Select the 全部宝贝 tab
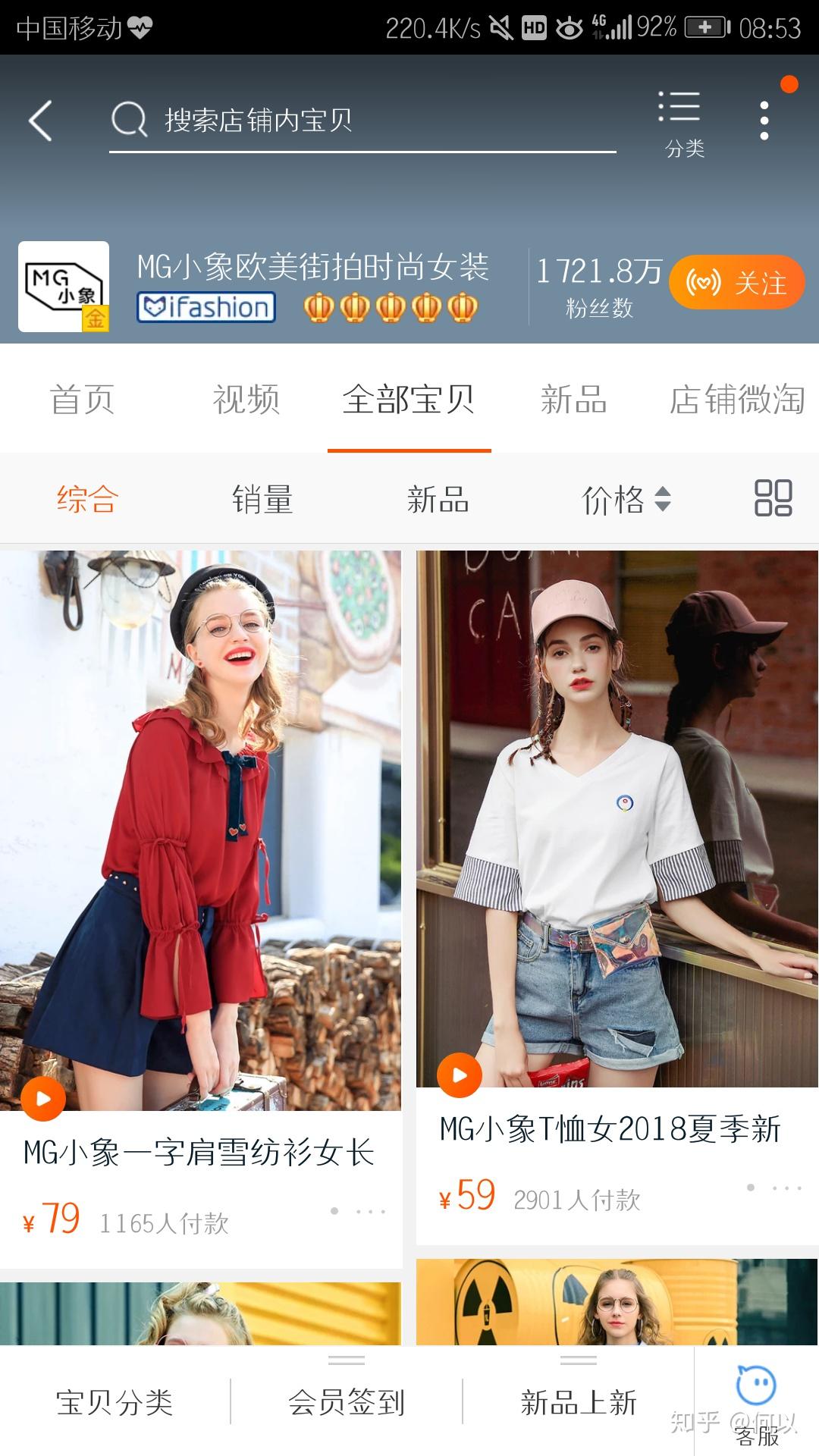The image size is (819, 1456). tap(409, 400)
